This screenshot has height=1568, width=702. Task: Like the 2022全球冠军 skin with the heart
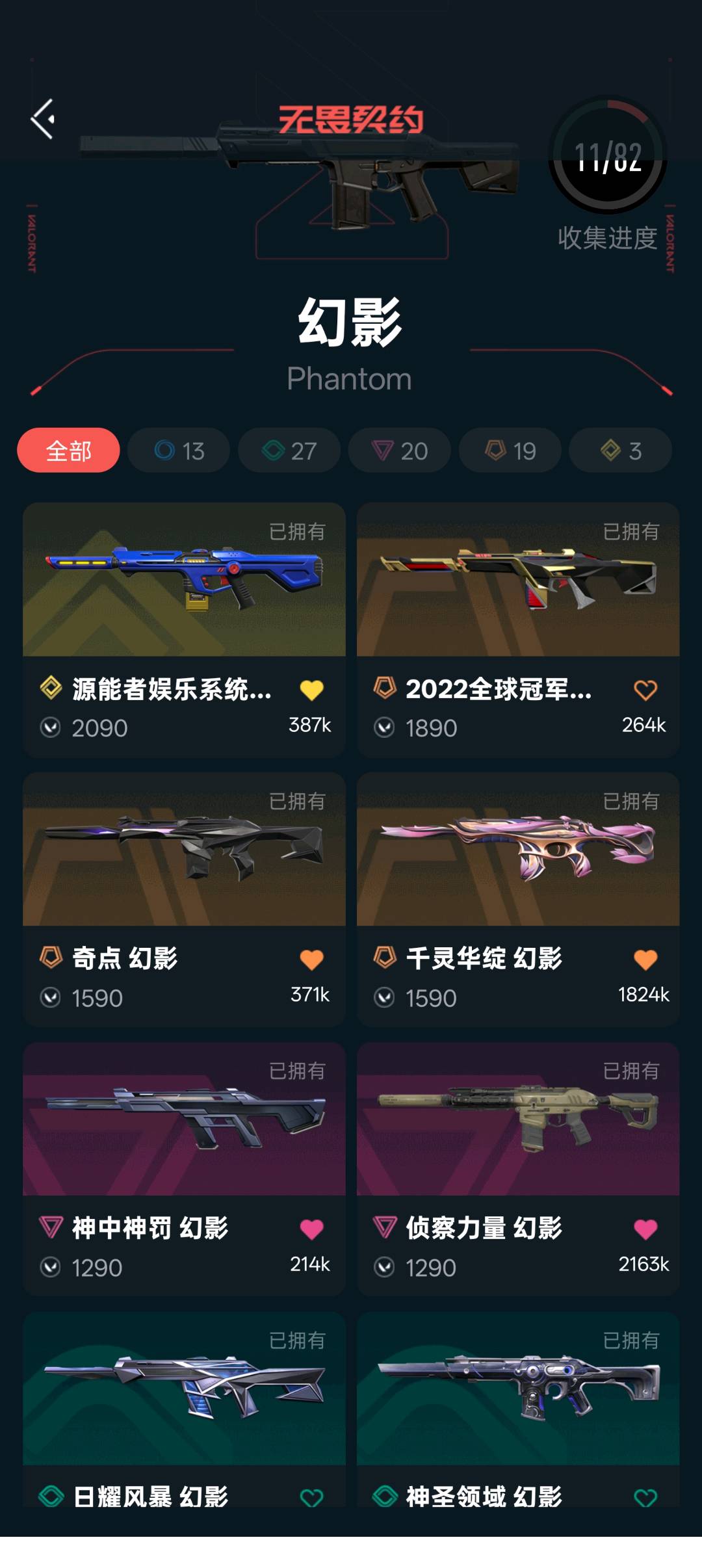point(645,690)
